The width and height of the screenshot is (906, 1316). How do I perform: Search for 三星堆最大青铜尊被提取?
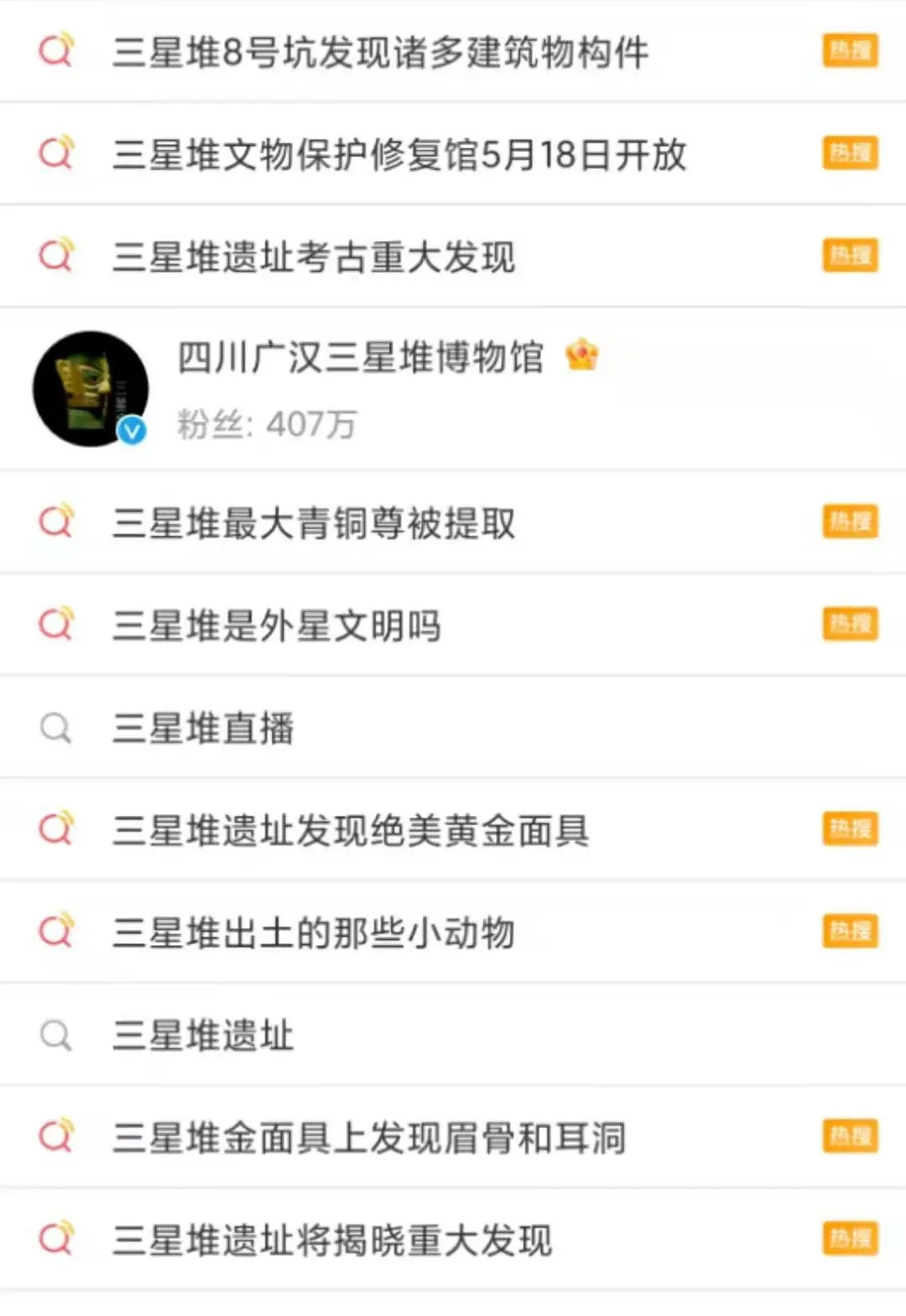pos(314,524)
